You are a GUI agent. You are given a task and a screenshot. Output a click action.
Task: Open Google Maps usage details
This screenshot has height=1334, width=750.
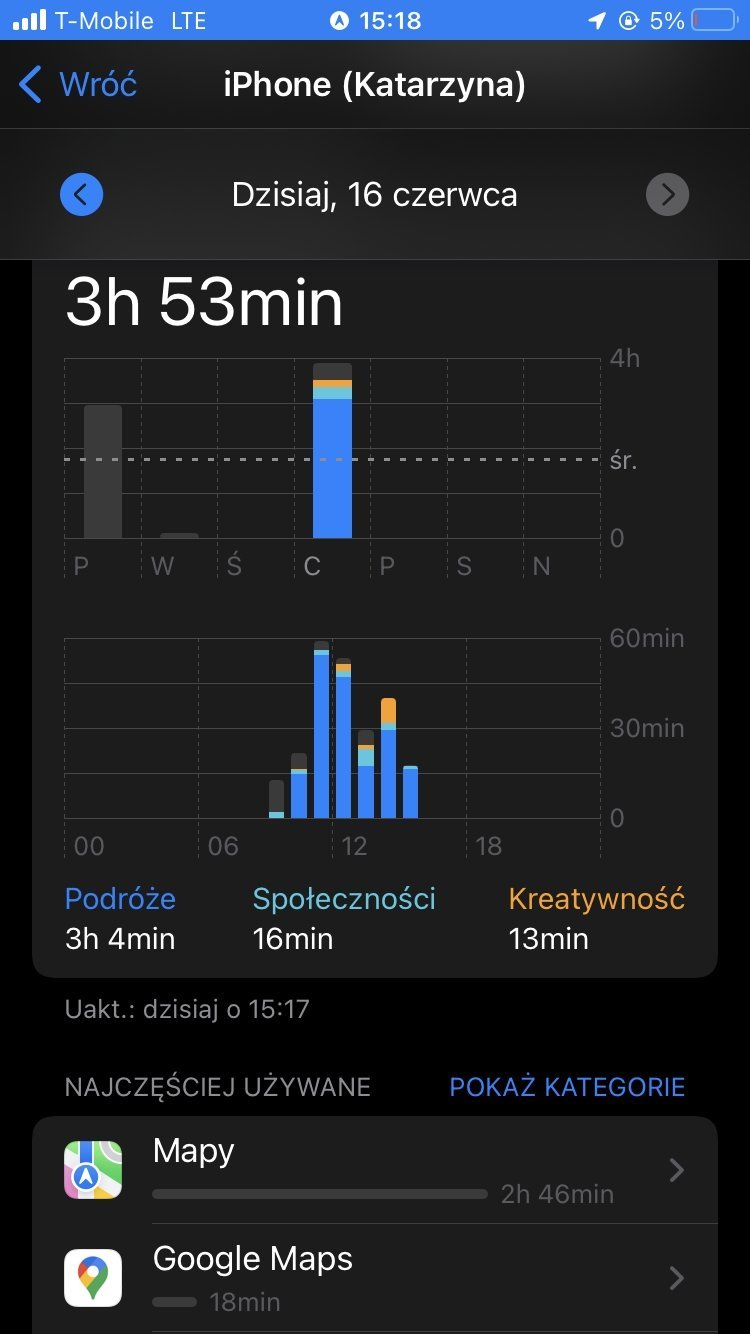click(x=375, y=1278)
